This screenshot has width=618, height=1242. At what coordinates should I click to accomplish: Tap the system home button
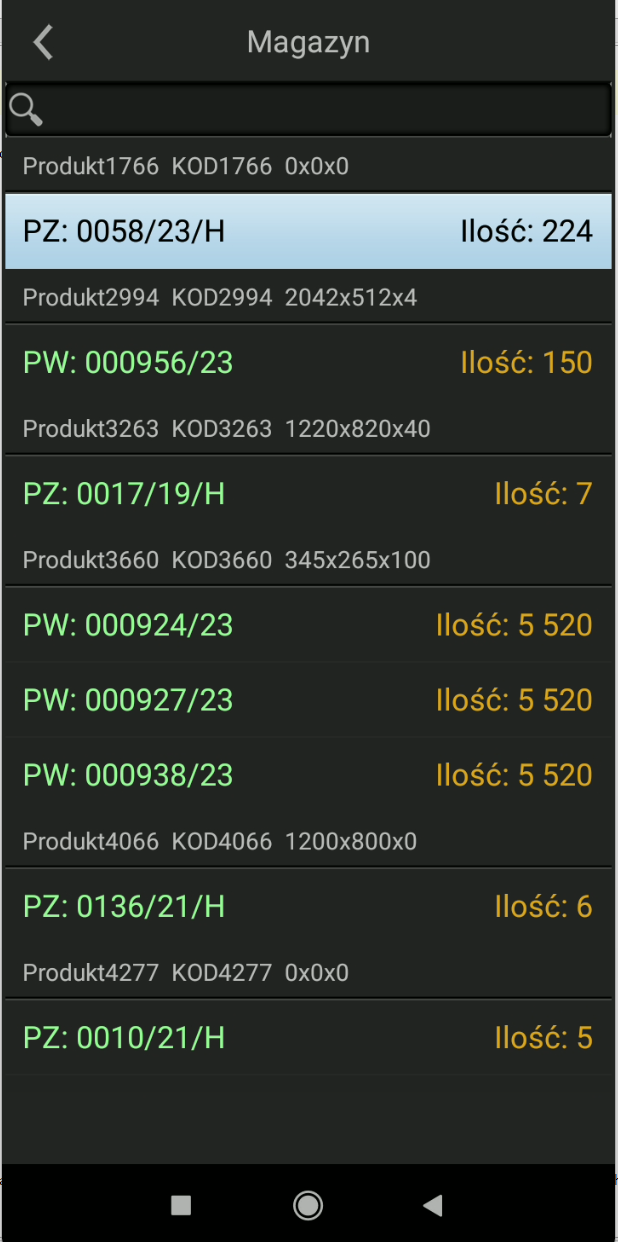308,1205
